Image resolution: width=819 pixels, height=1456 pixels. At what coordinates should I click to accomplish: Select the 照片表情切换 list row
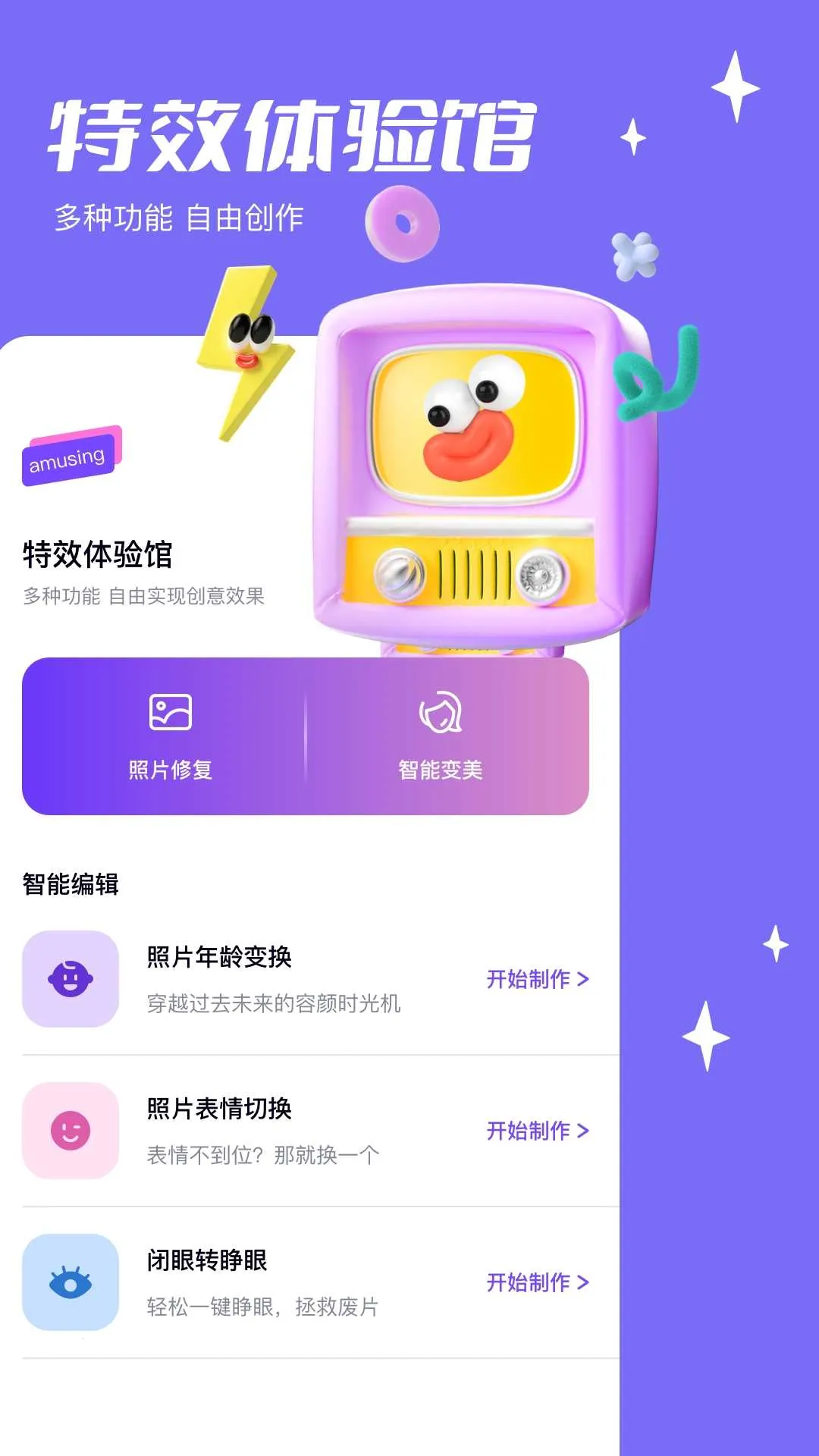[x=303, y=1131]
